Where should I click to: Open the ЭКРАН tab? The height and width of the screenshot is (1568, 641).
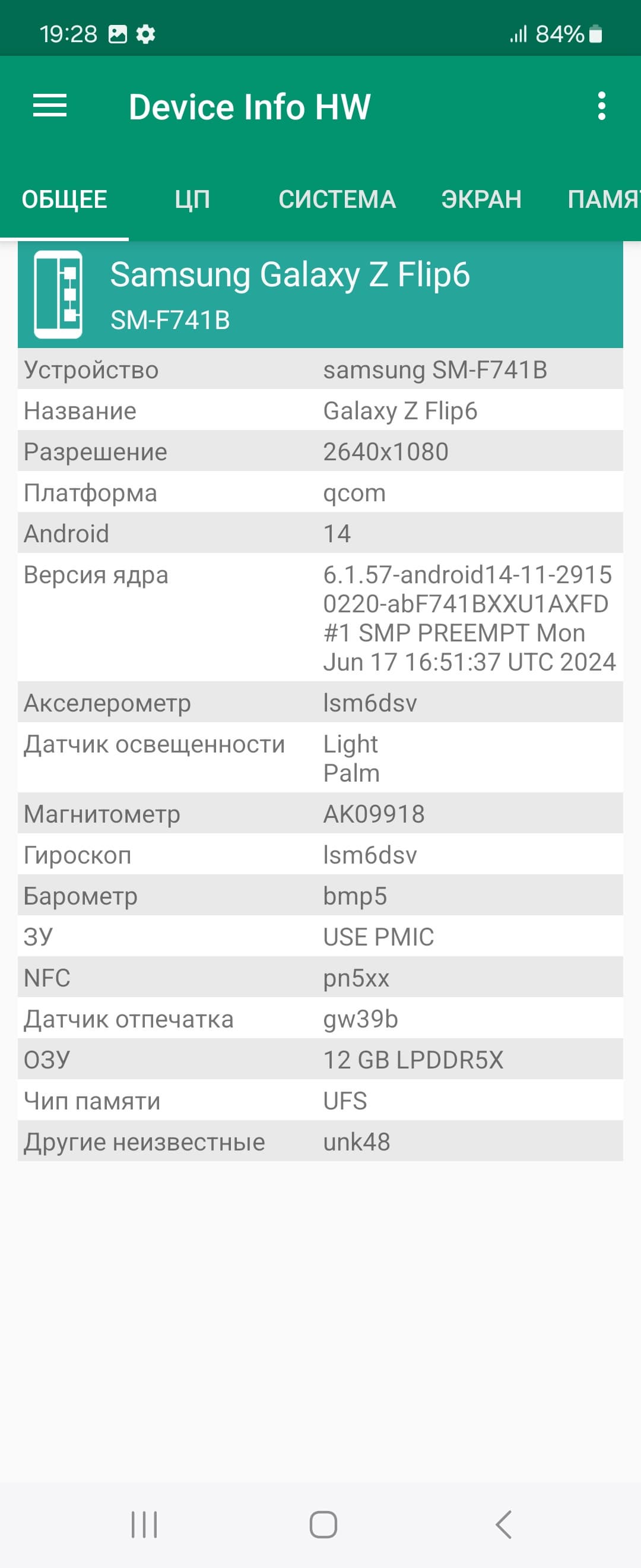[481, 200]
